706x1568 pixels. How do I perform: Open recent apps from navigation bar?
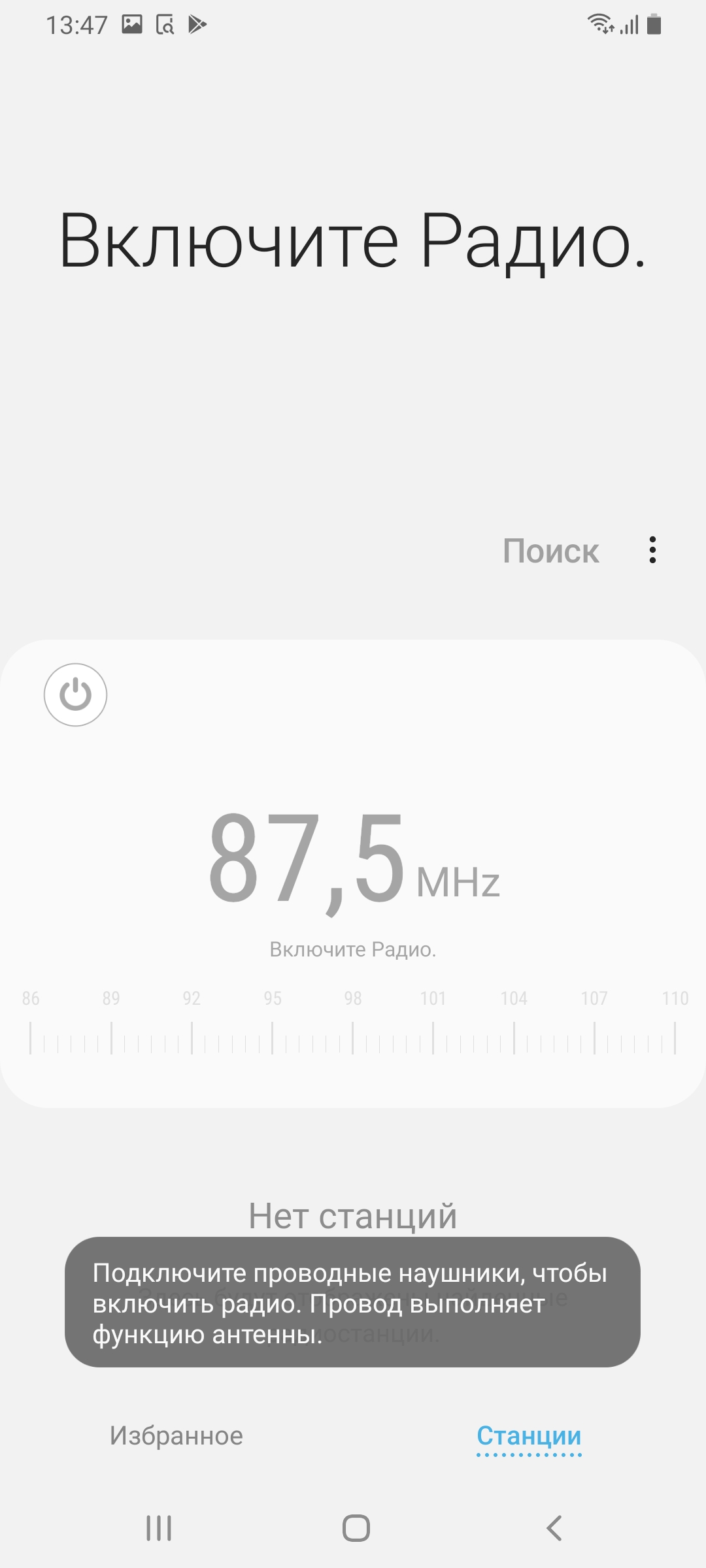[x=159, y=1528]
